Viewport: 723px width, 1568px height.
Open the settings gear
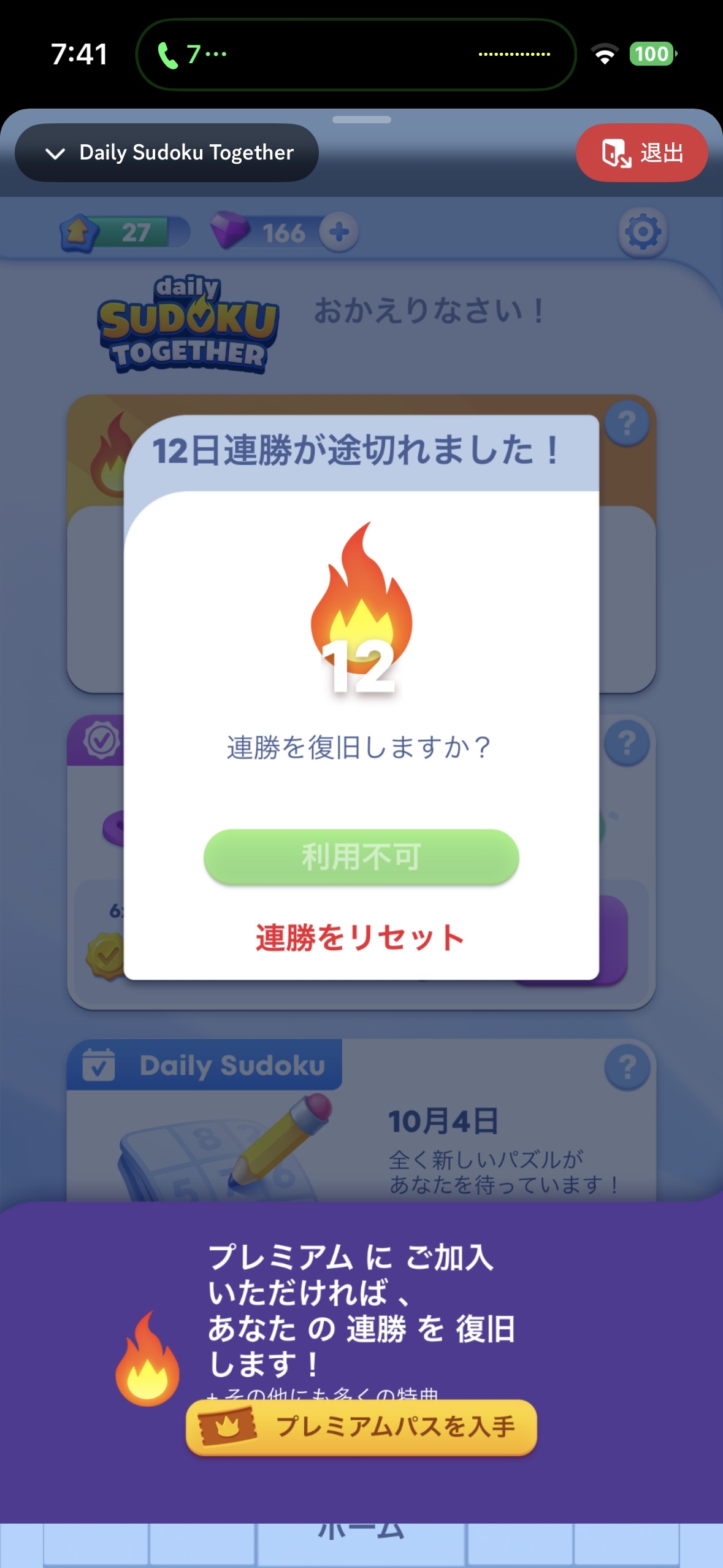point(642,232)
